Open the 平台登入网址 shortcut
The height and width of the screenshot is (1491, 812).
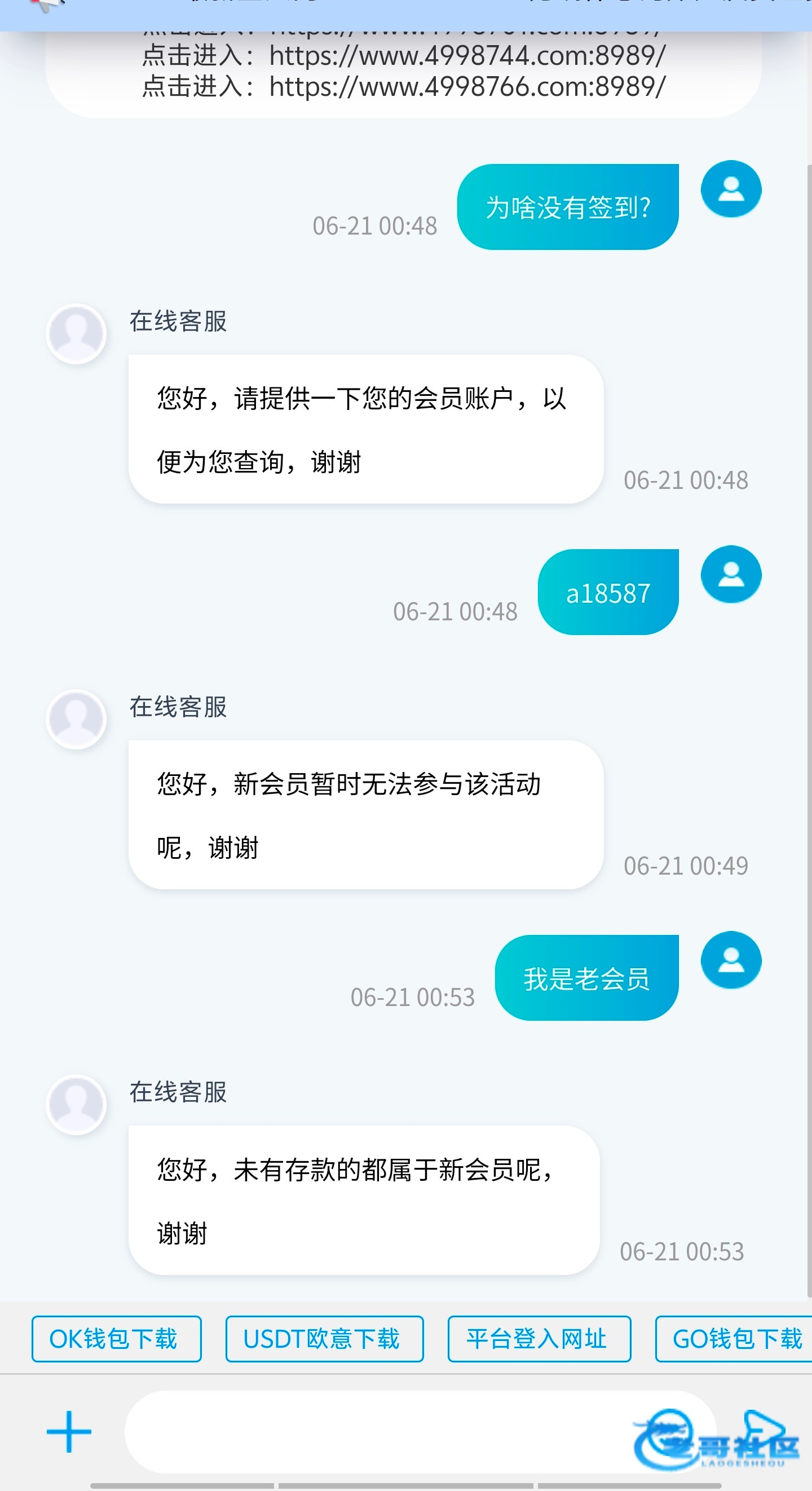coord(539,1339)
